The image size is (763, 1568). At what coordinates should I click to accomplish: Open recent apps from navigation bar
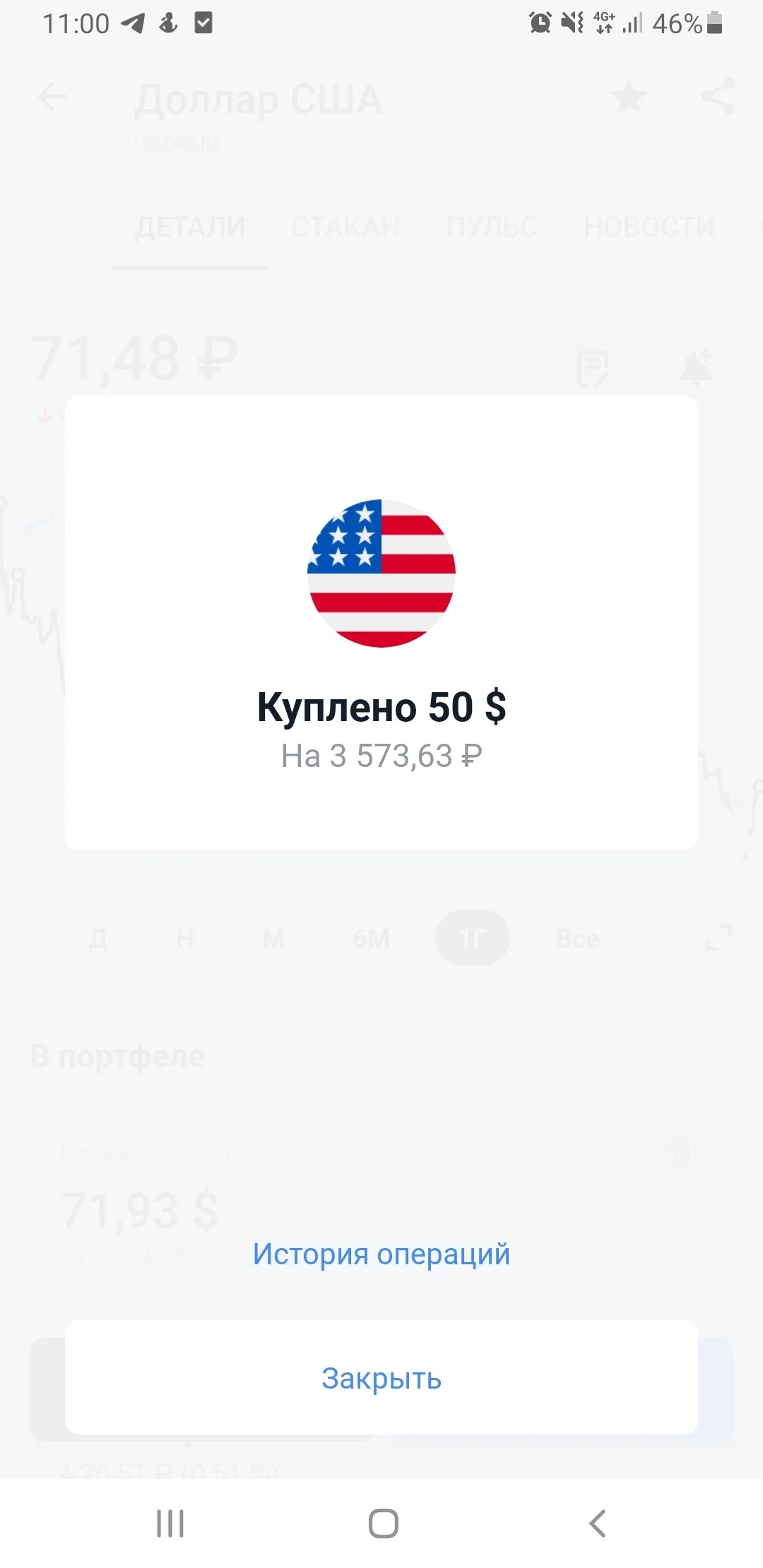(170, 1524)
